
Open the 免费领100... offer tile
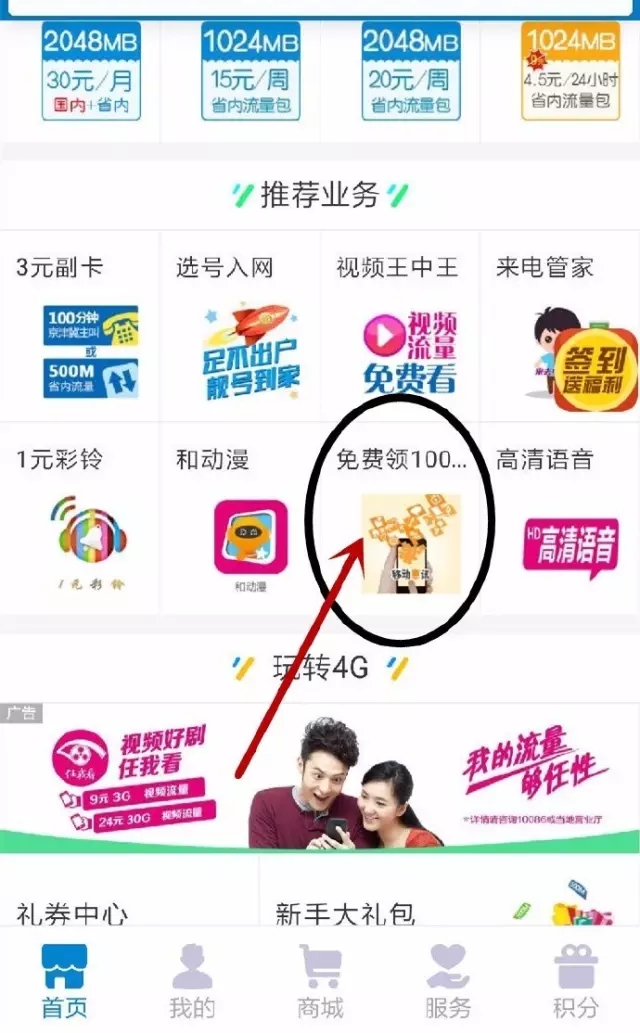pyautogui.click(x=400, y=520)
